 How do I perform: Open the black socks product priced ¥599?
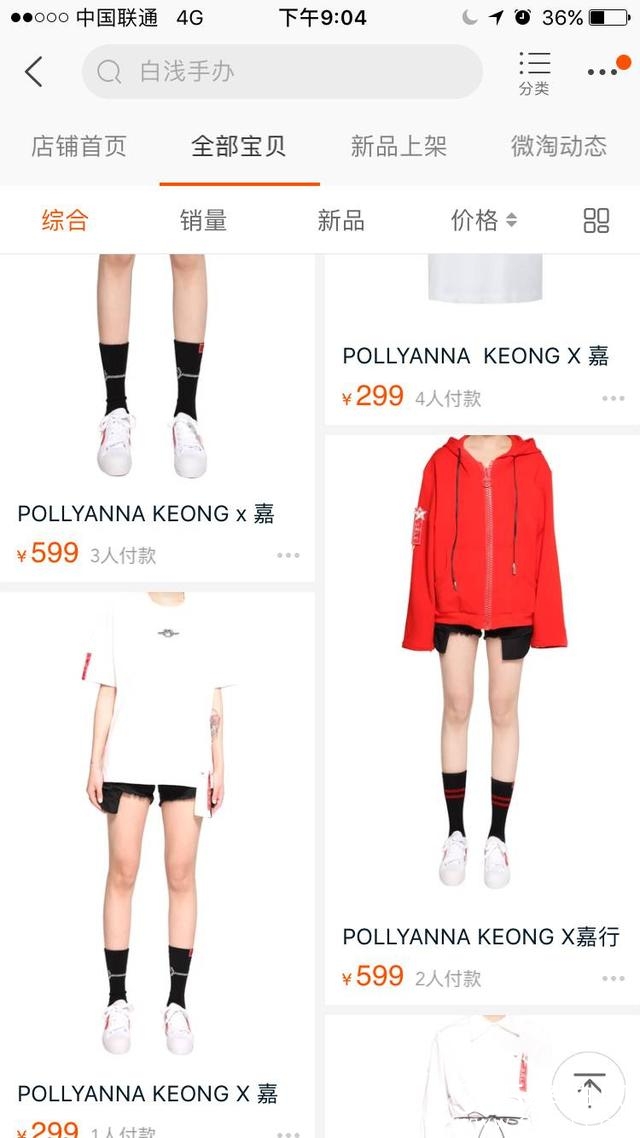click(157, 400)
